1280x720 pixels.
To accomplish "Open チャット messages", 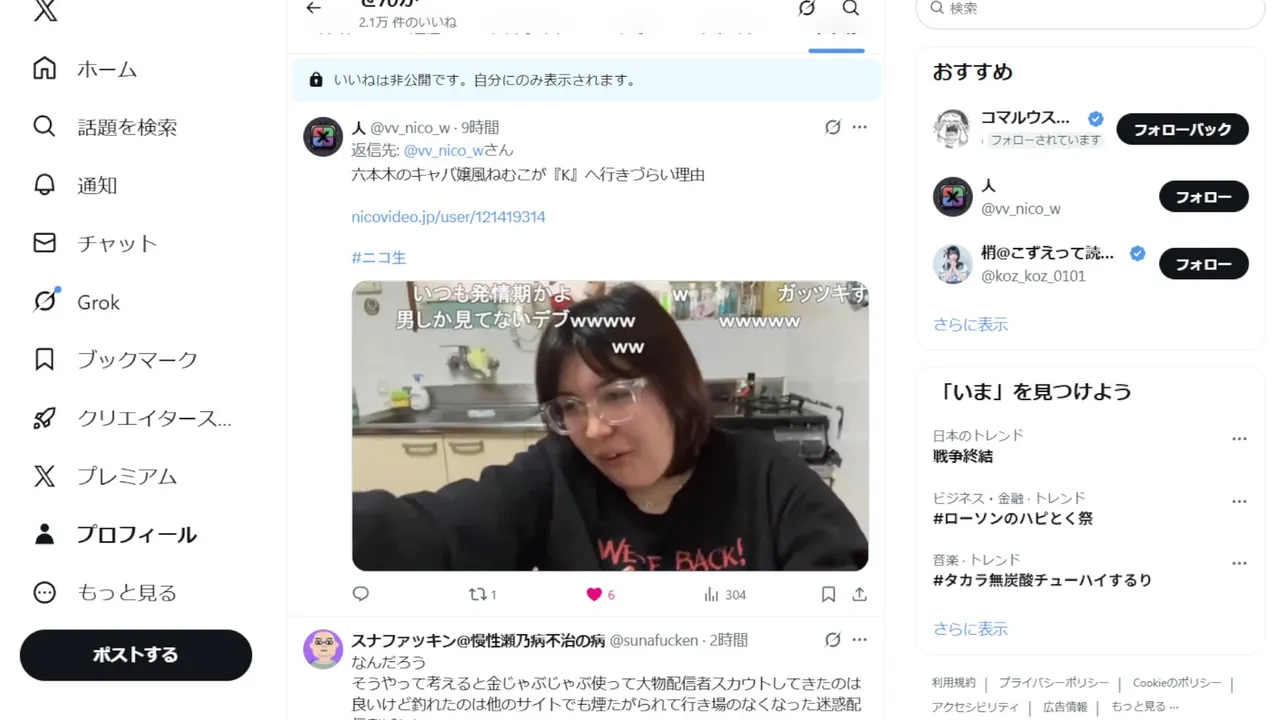I will pos(117,243).
